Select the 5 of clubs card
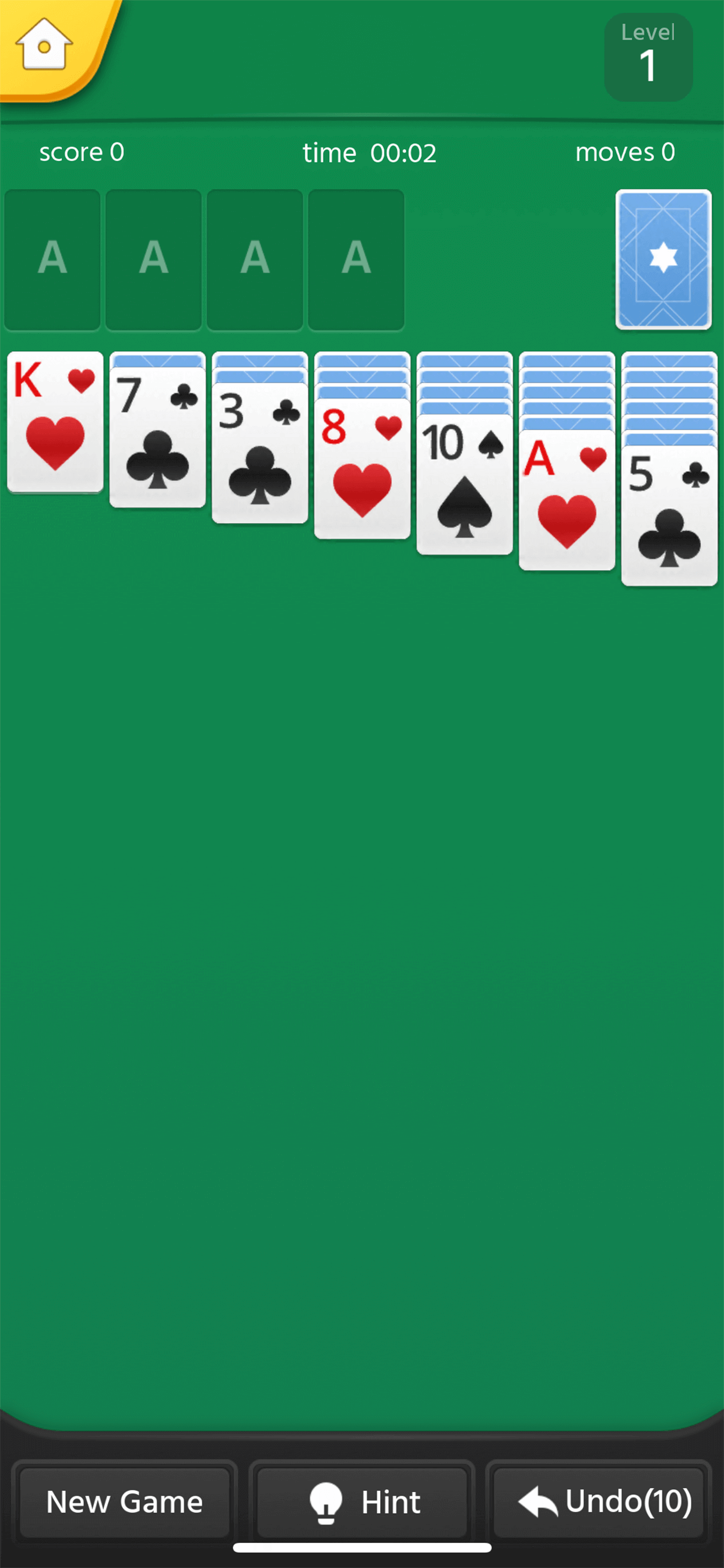 (x=669, y=517)
